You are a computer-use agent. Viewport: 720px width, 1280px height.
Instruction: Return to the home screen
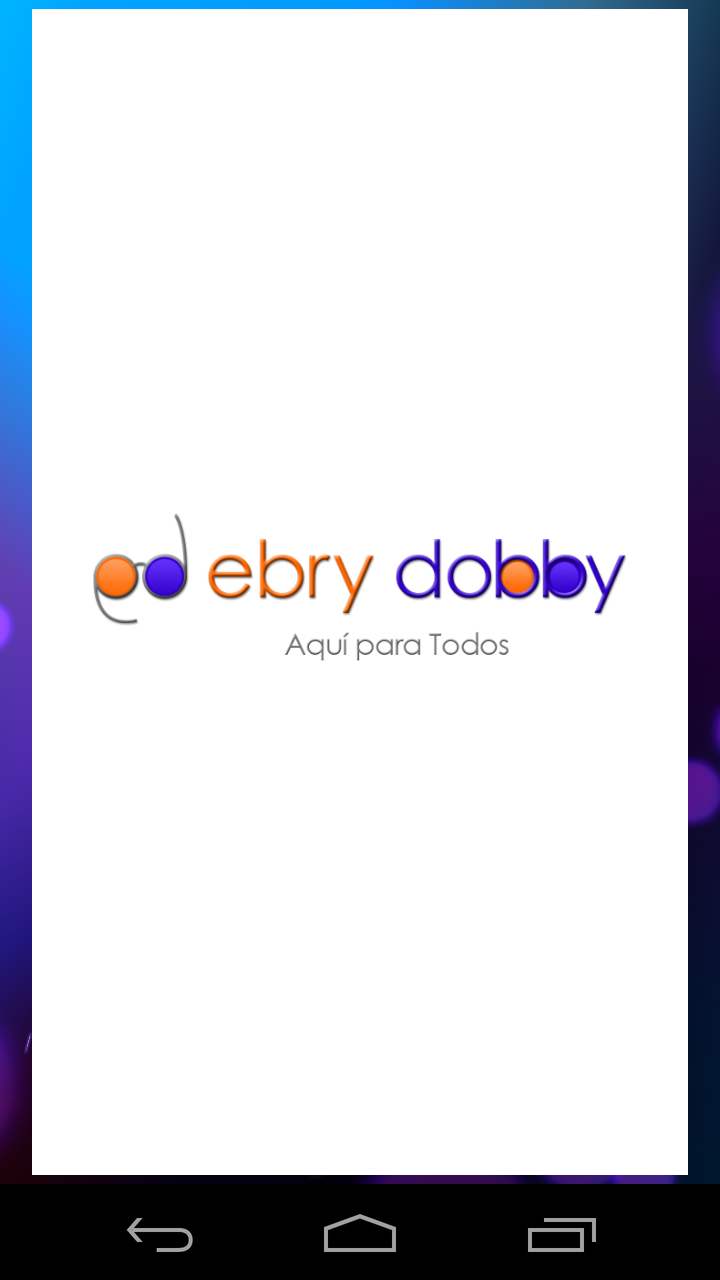[x=360, y=1234]
